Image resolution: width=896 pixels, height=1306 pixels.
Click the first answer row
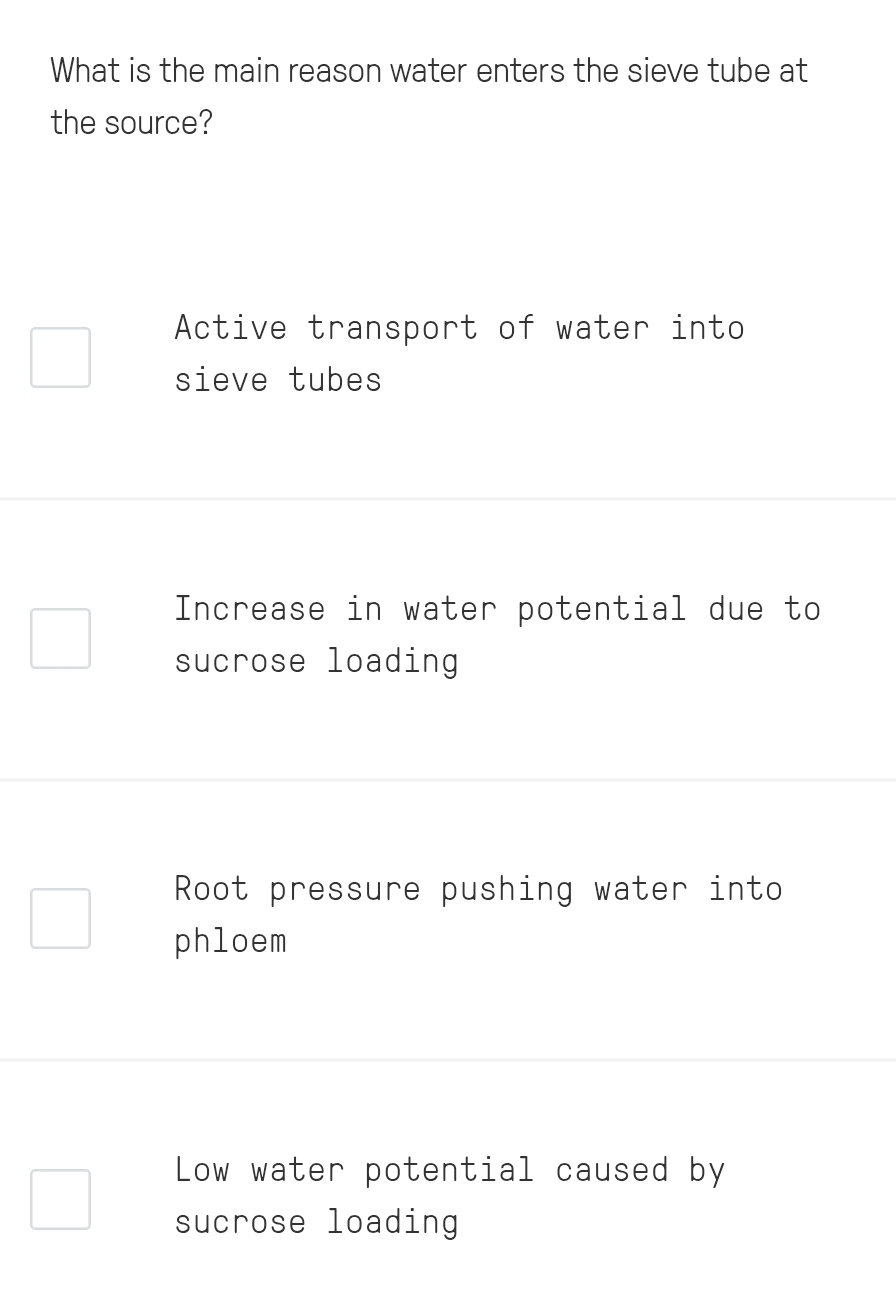tap(448, 356)
